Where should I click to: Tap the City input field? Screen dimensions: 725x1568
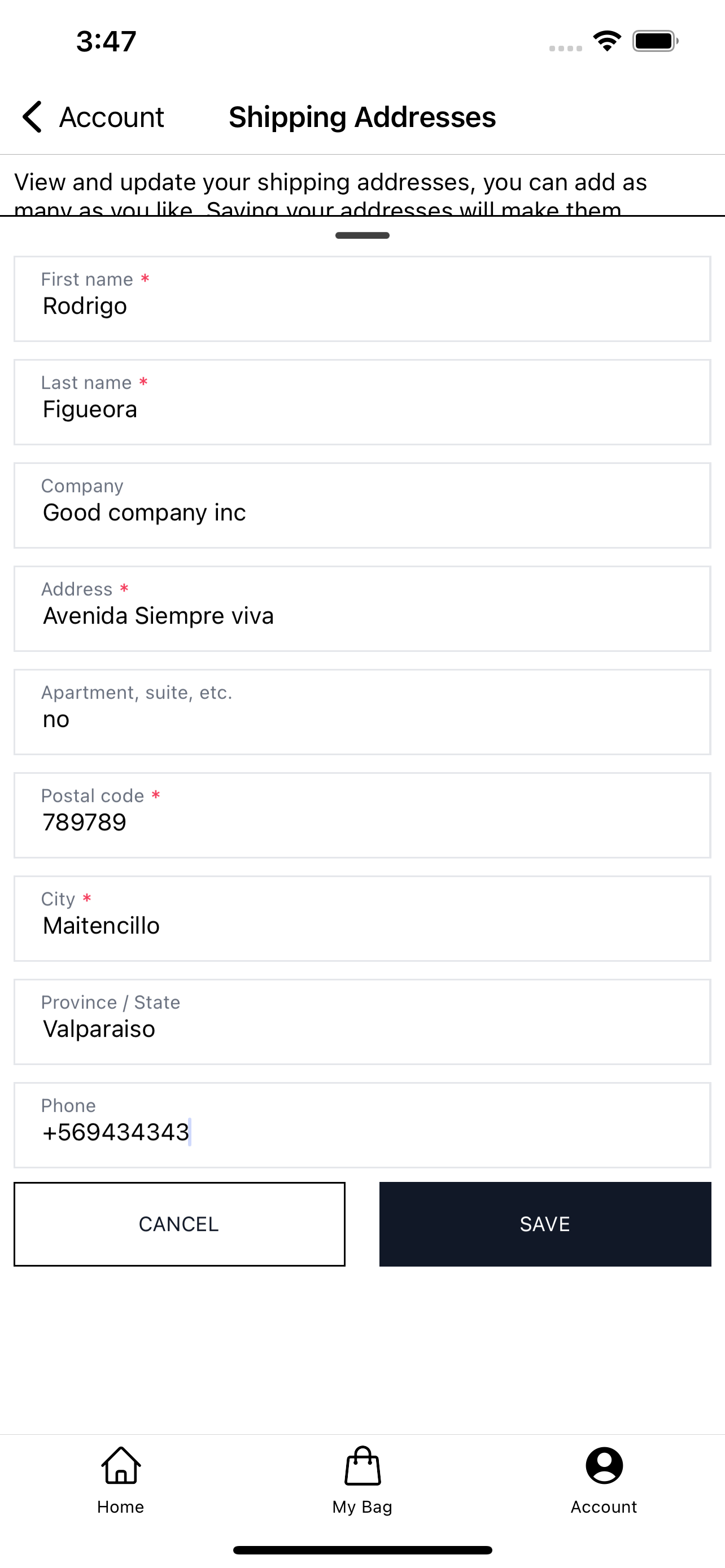(362, 919)
